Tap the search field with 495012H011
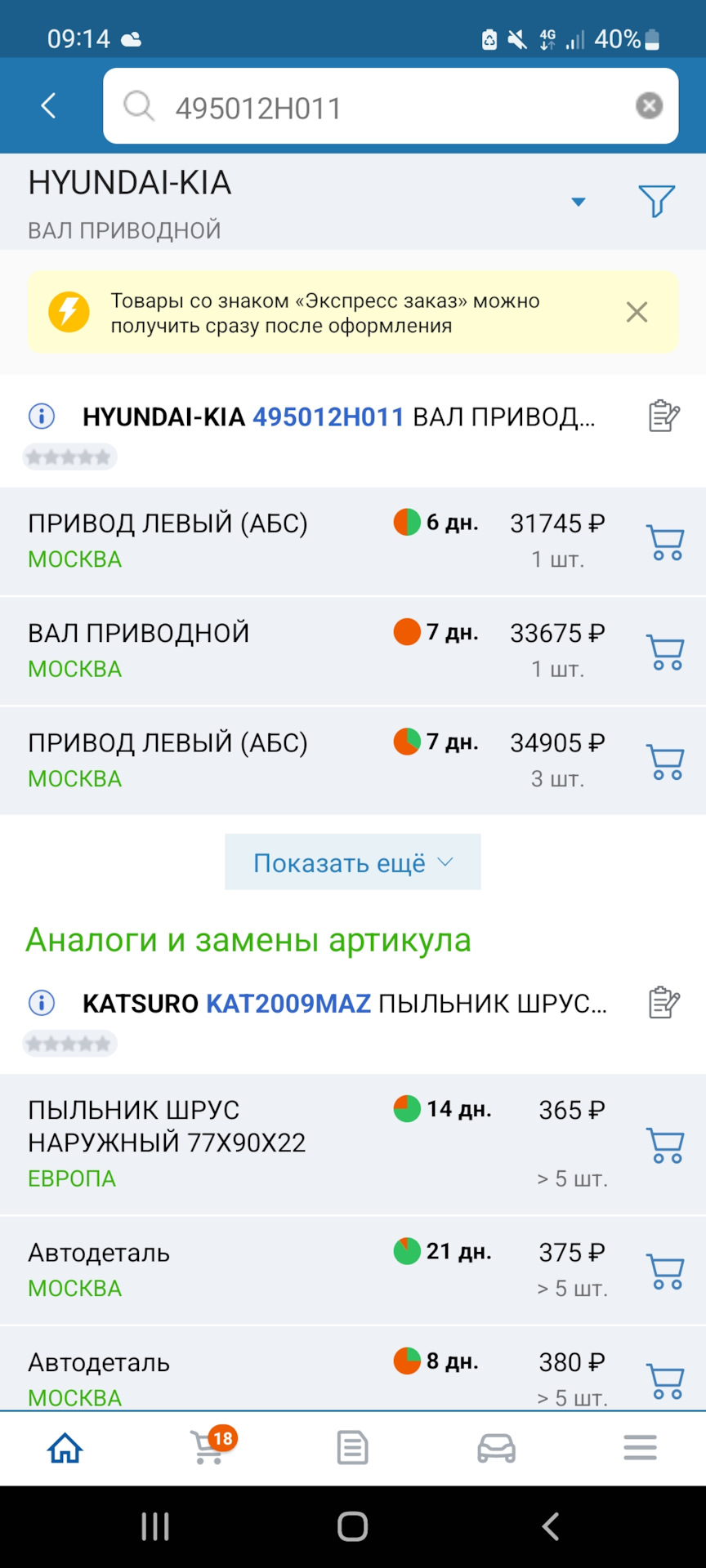706x1568 pixels. (x=384, y=107)
